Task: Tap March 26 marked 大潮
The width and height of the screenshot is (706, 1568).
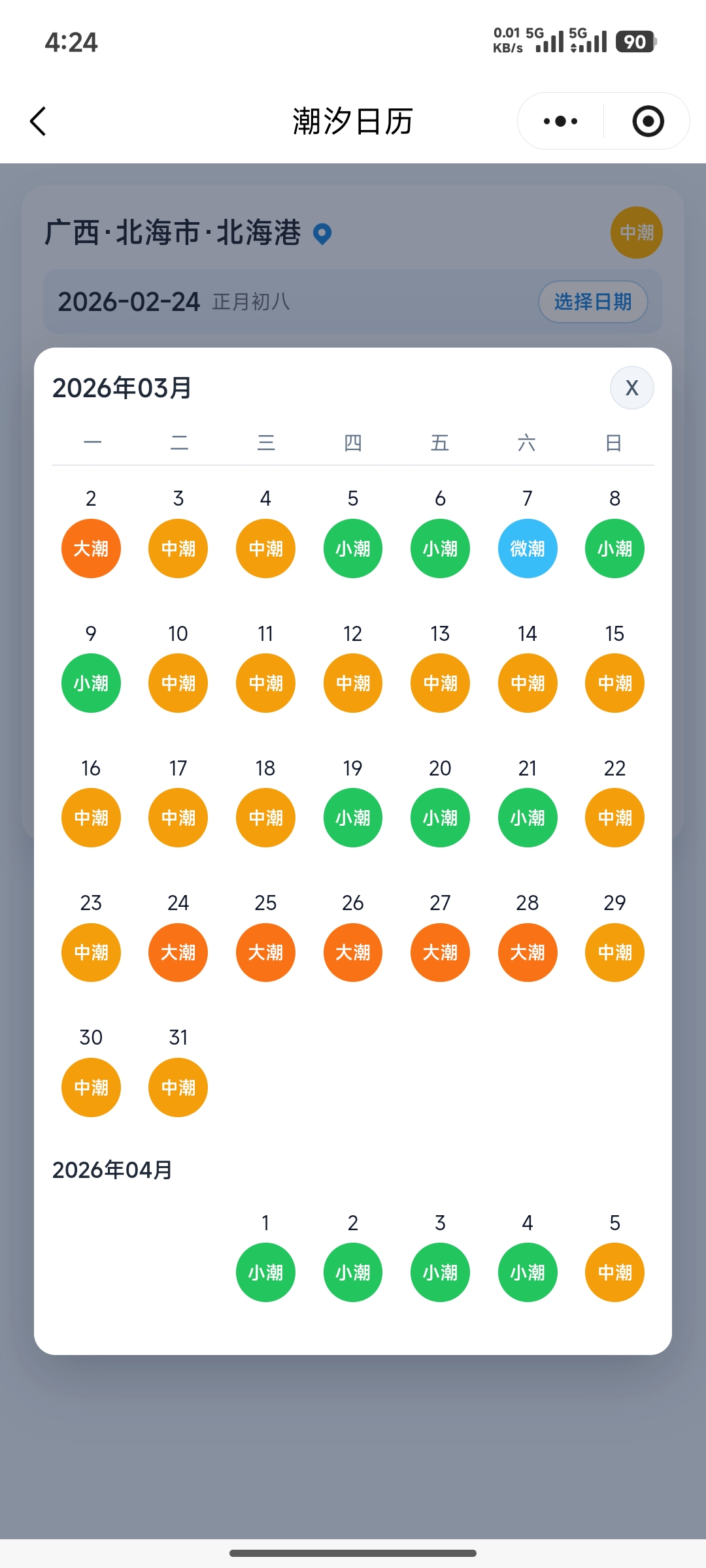Action: 353,951
